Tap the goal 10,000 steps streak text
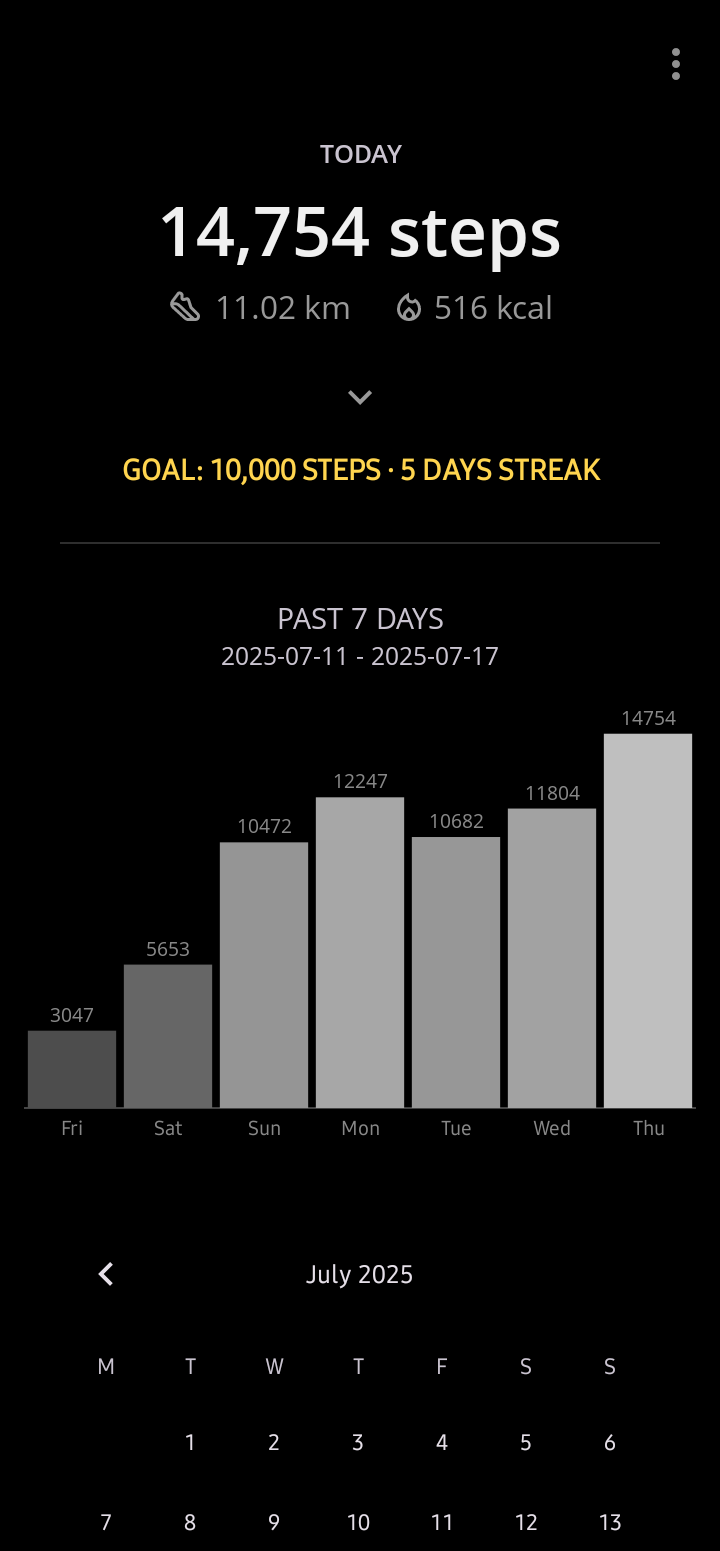 click(361, 470)
